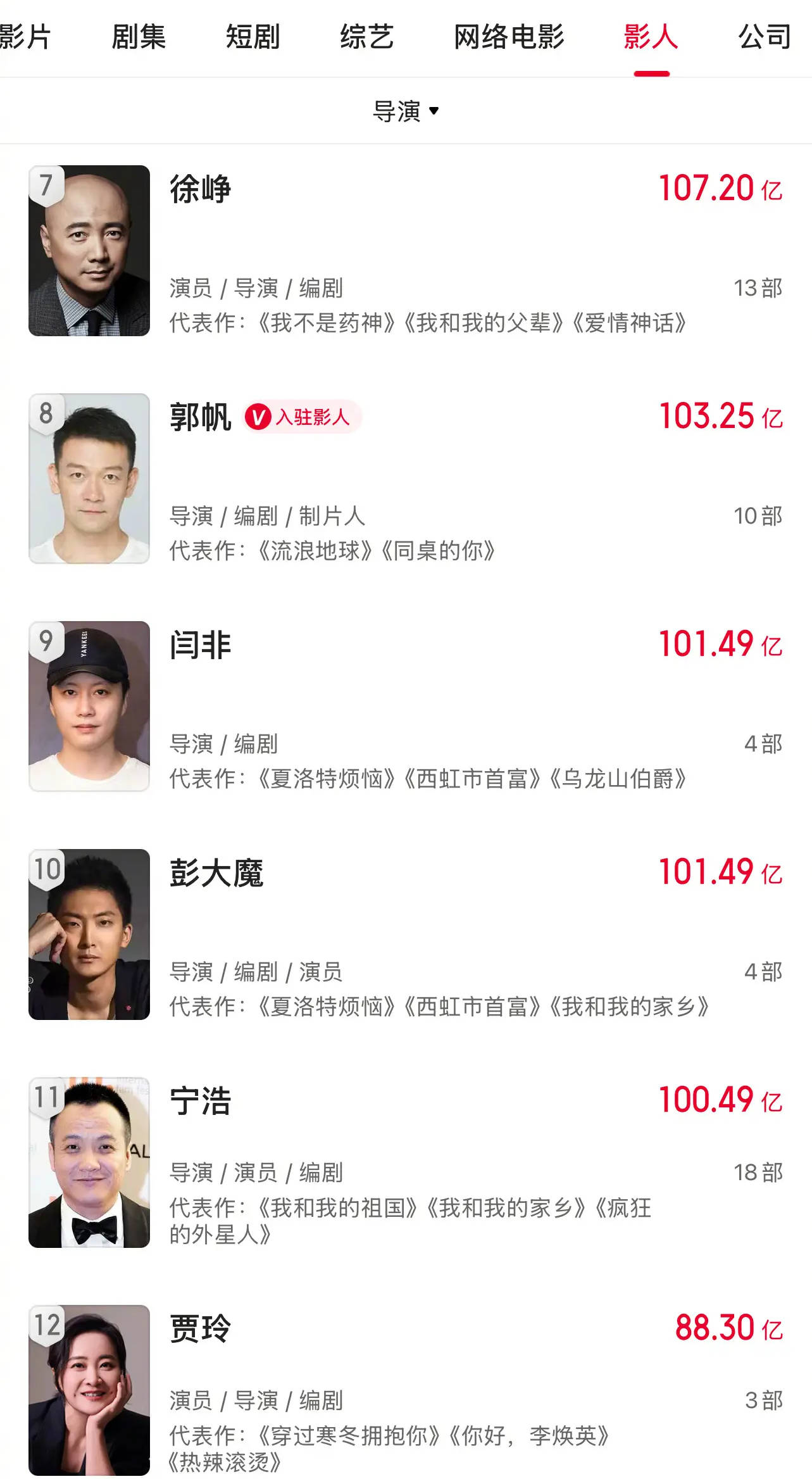Select the 综艺 tab

(366, 37)
